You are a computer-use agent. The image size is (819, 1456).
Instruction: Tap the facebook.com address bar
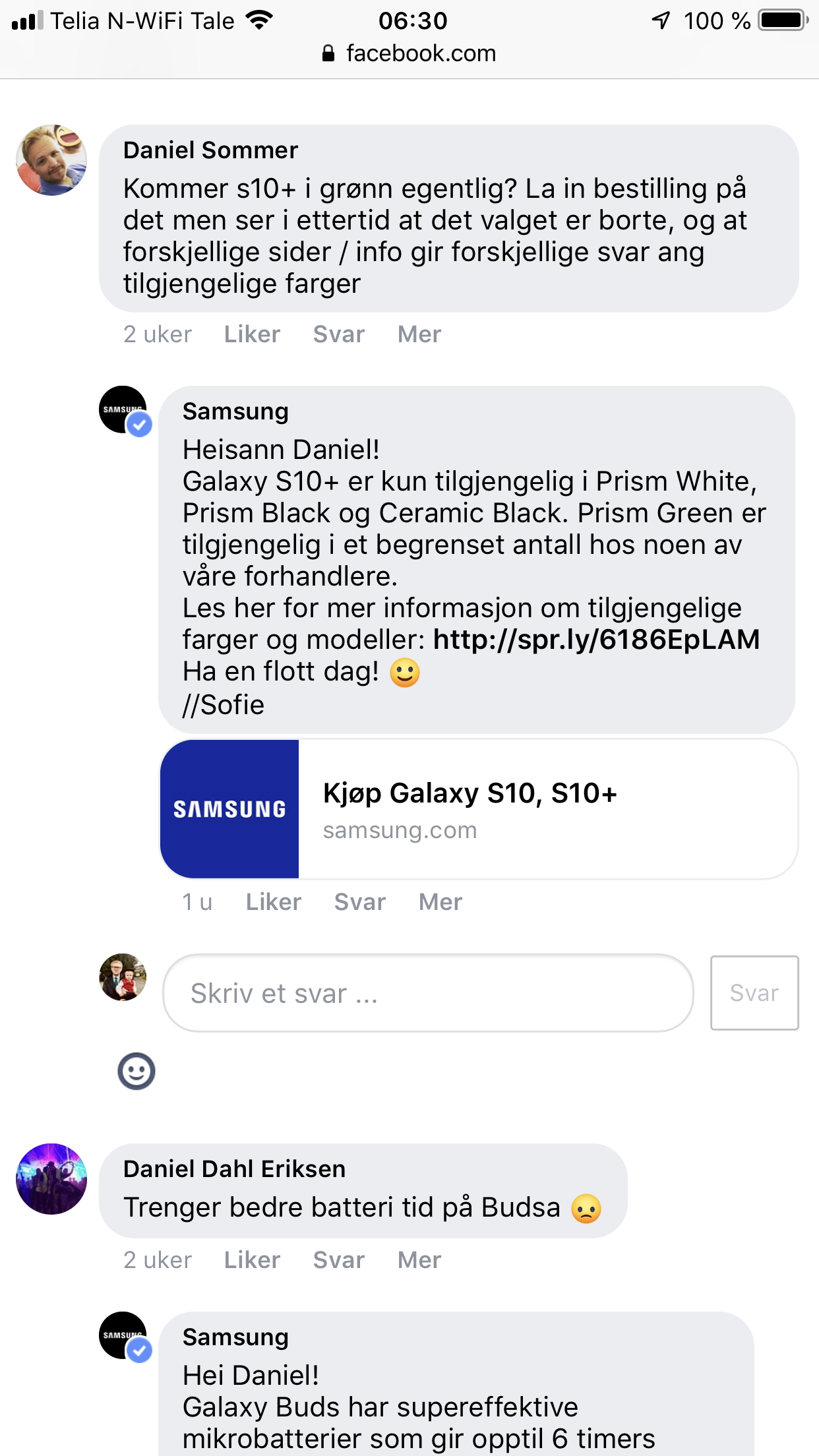point(409,53)
